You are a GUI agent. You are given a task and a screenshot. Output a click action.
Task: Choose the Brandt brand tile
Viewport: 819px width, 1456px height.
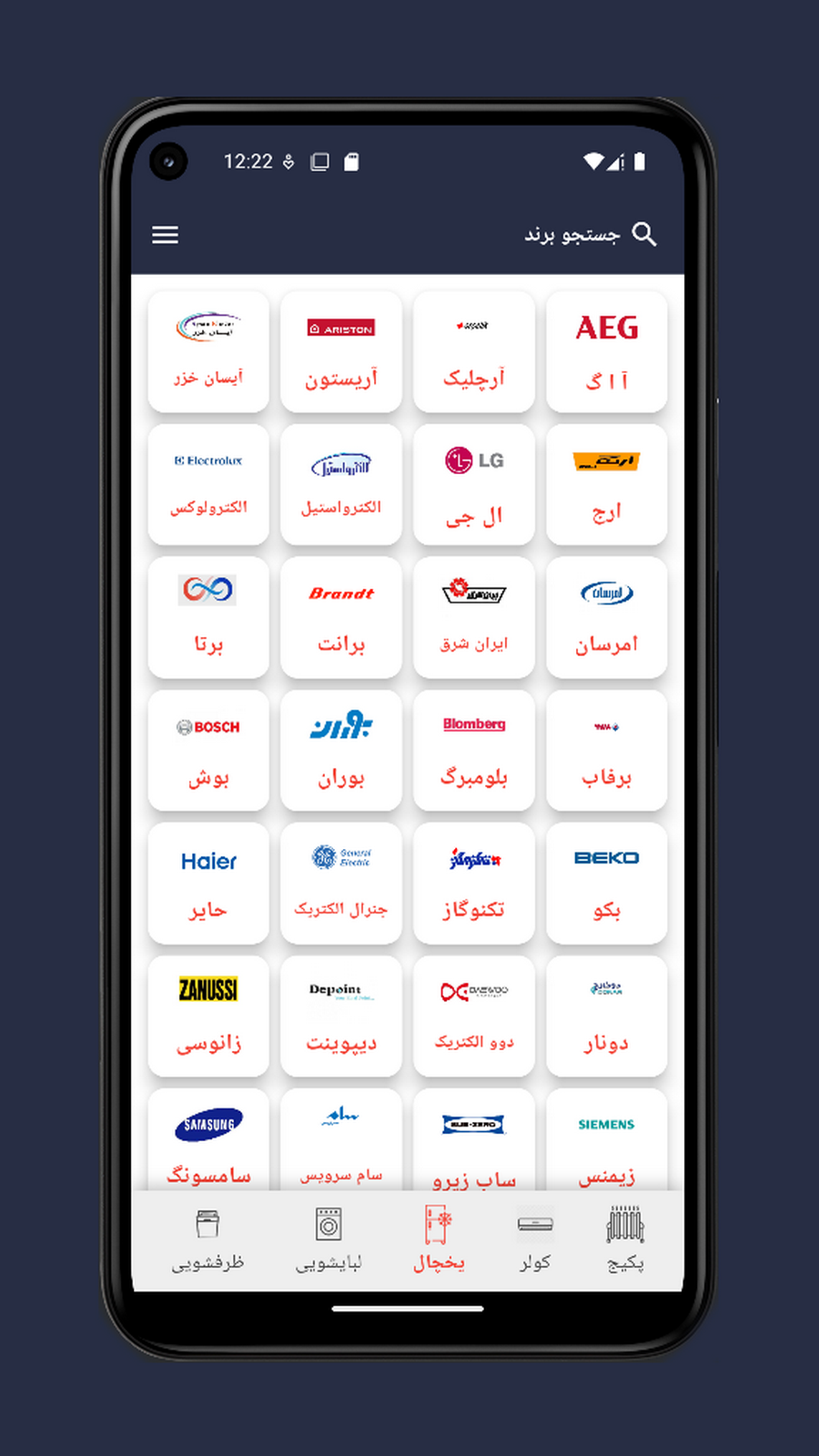341,617
